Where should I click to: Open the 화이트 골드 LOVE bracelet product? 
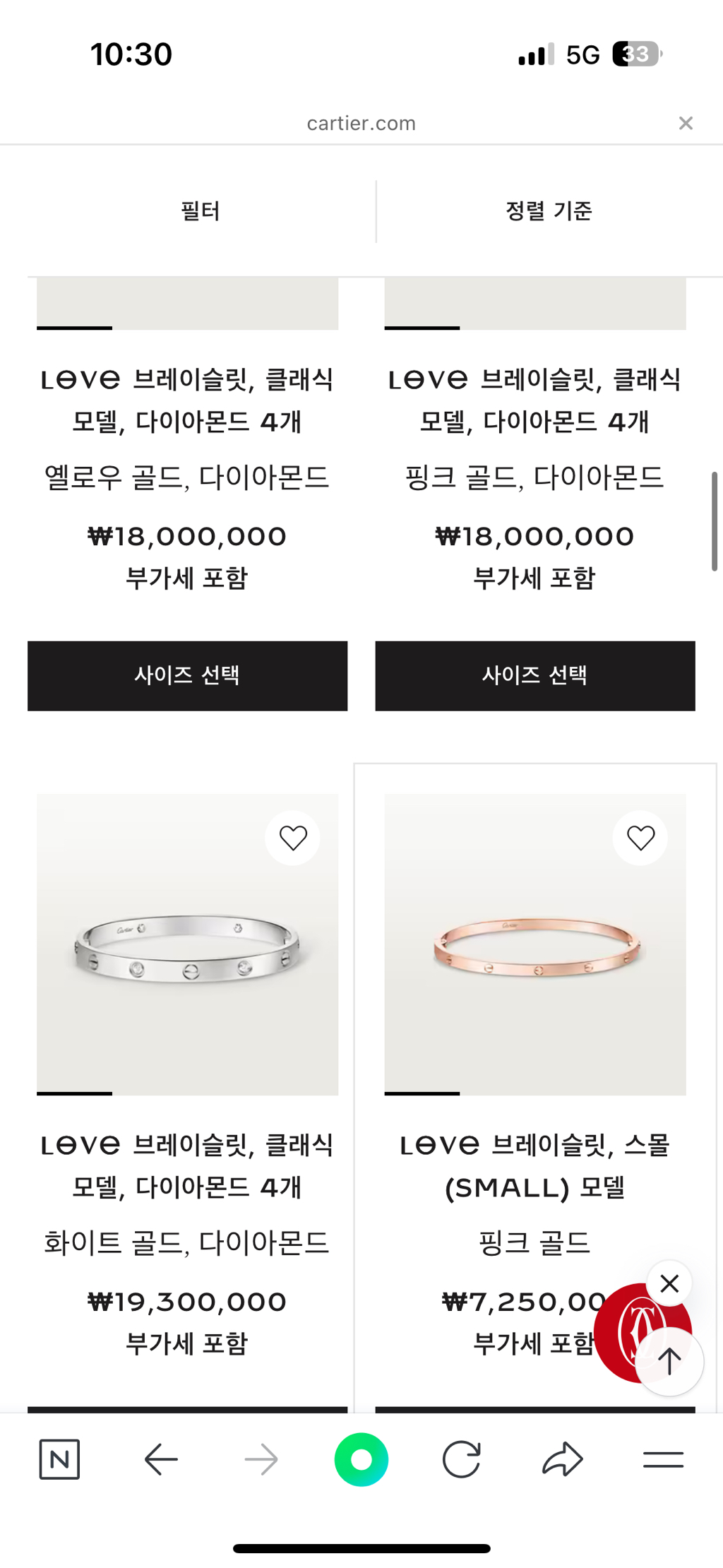pos(187,945)
